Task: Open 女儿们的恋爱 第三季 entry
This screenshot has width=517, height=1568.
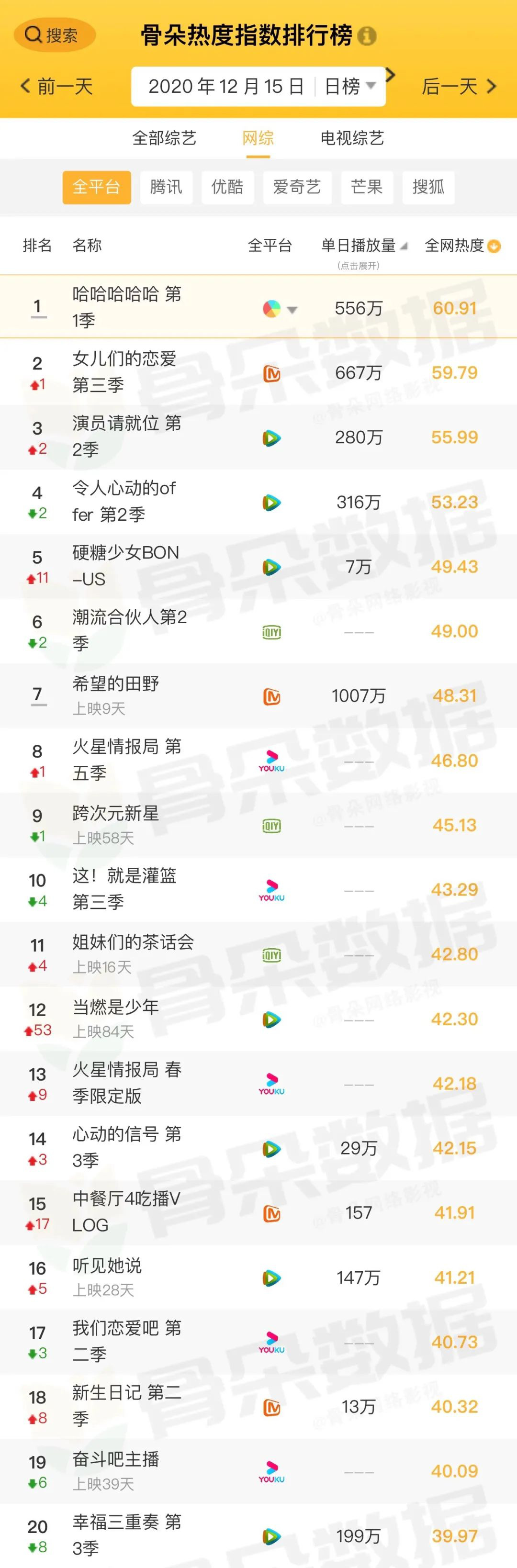Action: pyautogui.click(x=124, y=372)
